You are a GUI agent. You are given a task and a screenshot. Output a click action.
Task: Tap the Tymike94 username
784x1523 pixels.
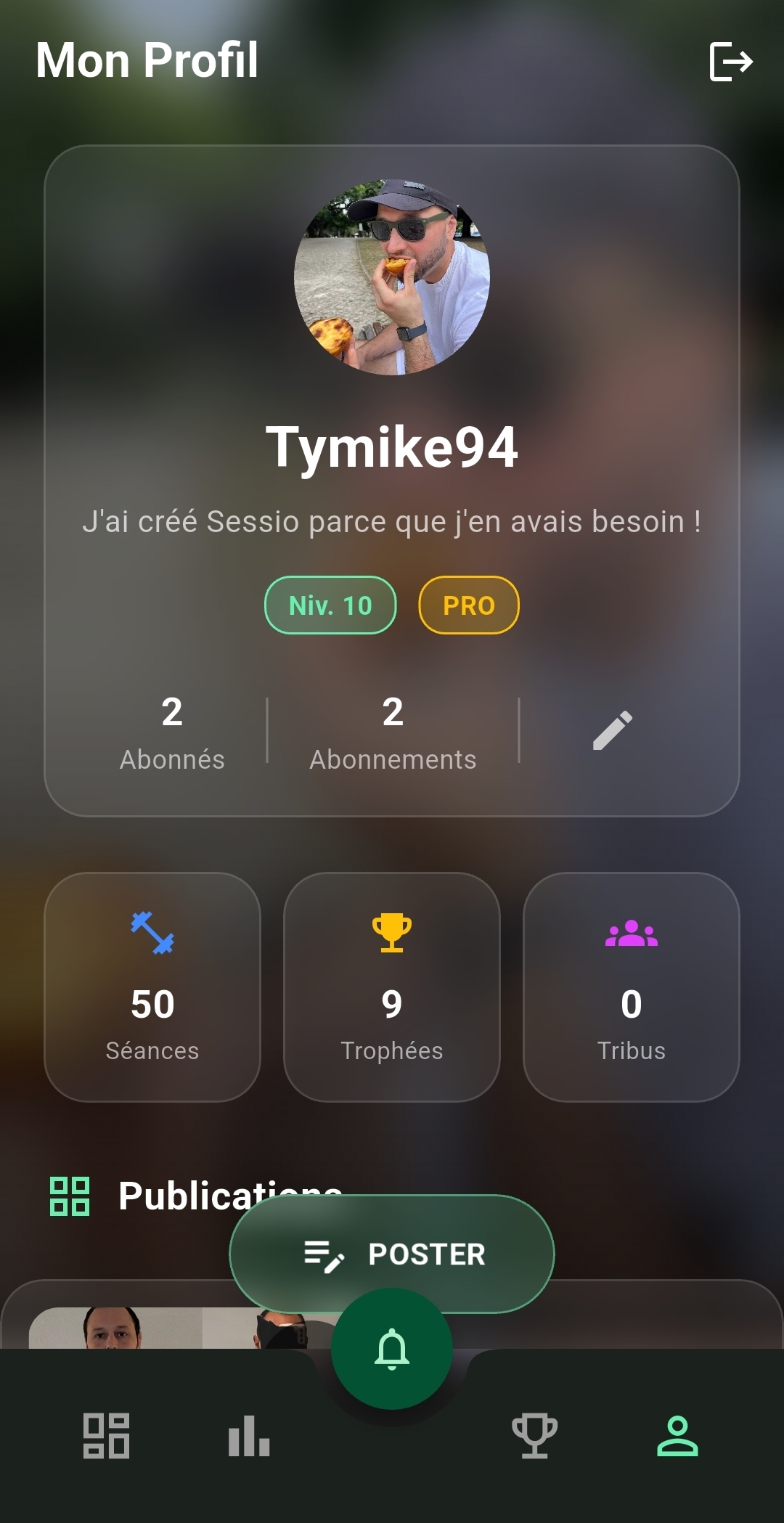392,449
